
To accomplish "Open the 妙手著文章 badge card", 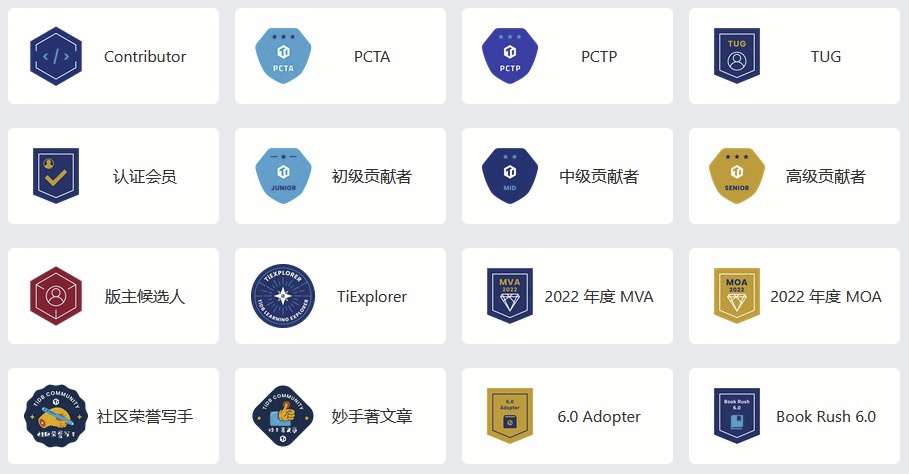I will pyautogui.click(x=340, y=416).
